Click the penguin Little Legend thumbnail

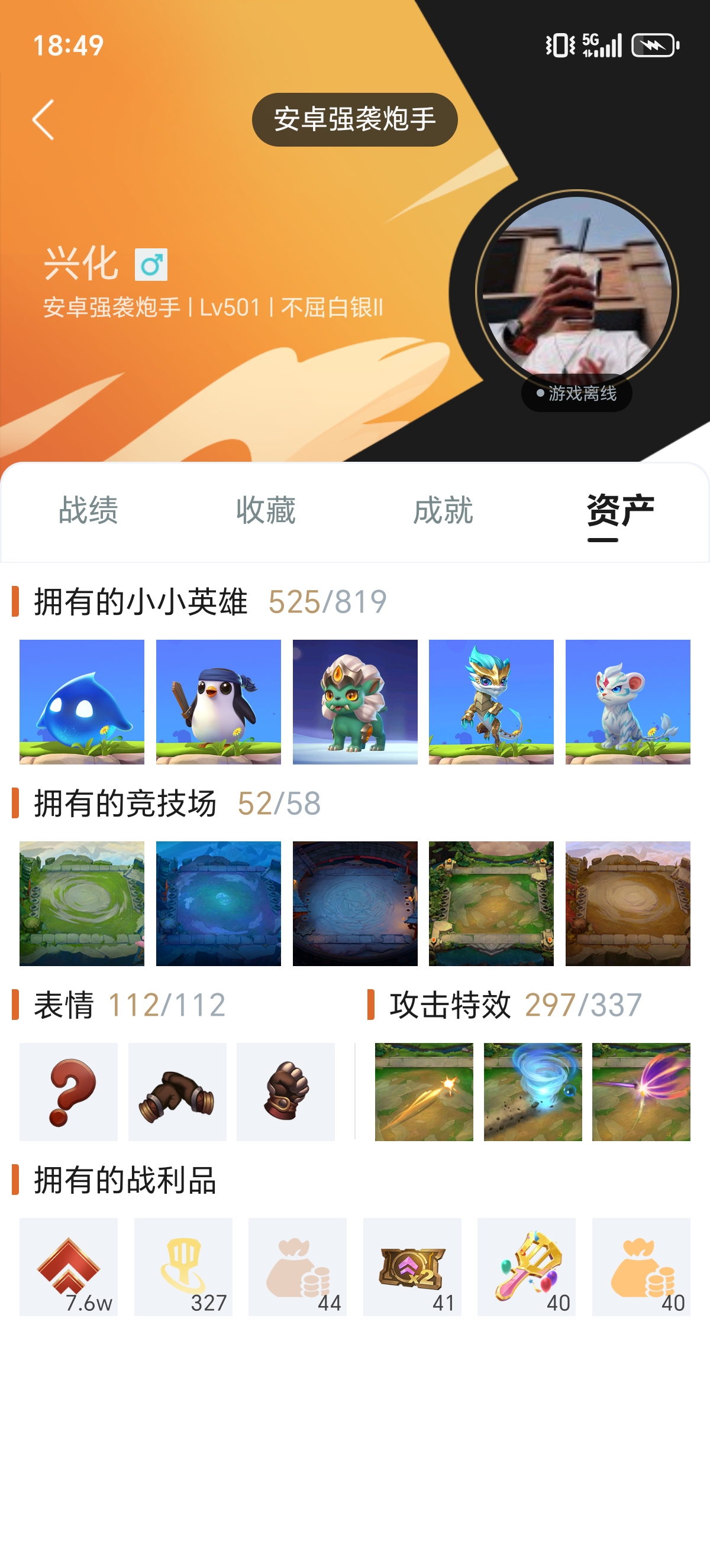(x=218, y=699)
